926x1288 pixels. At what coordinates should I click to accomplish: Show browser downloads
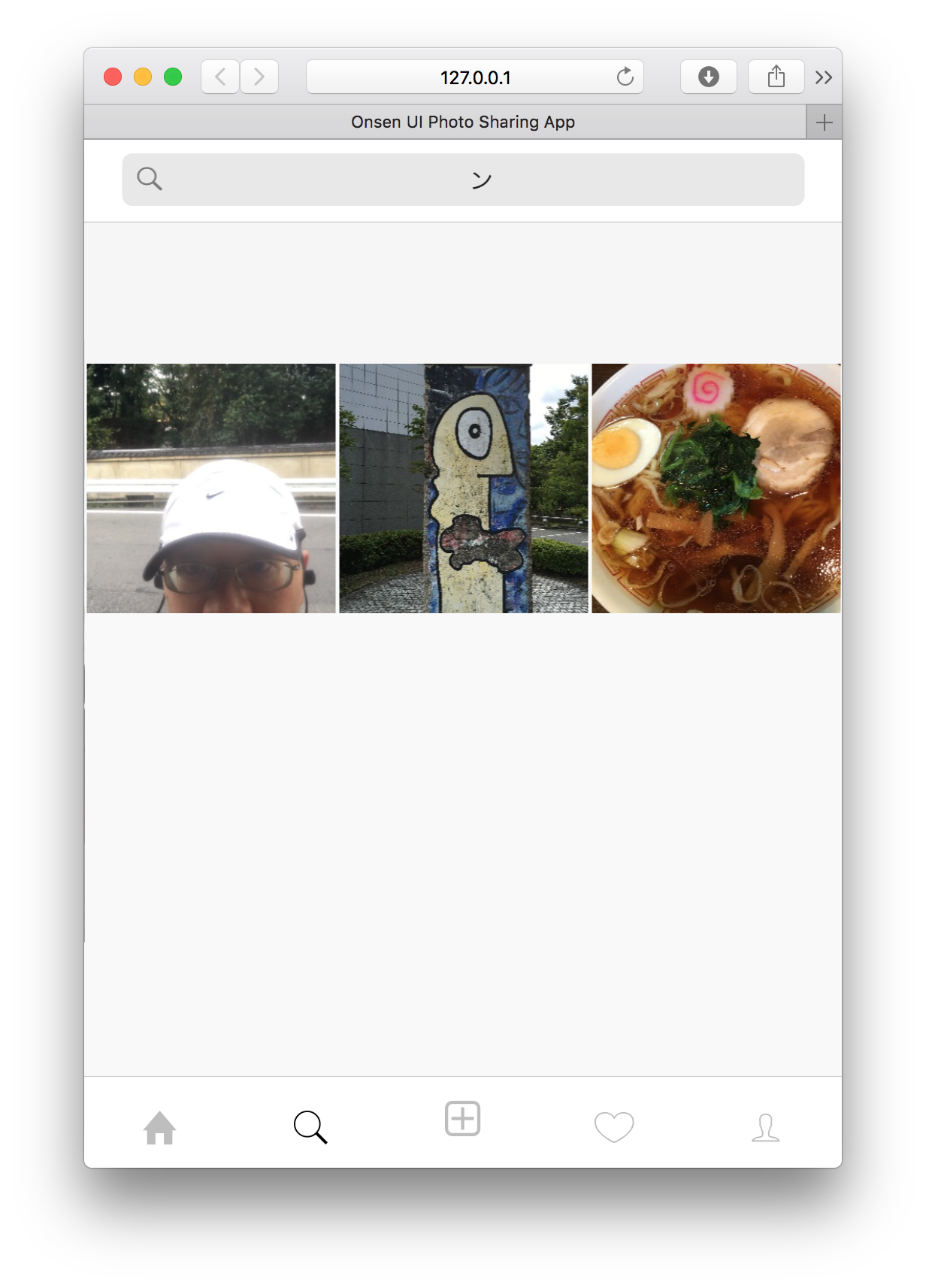coord(708,77)
